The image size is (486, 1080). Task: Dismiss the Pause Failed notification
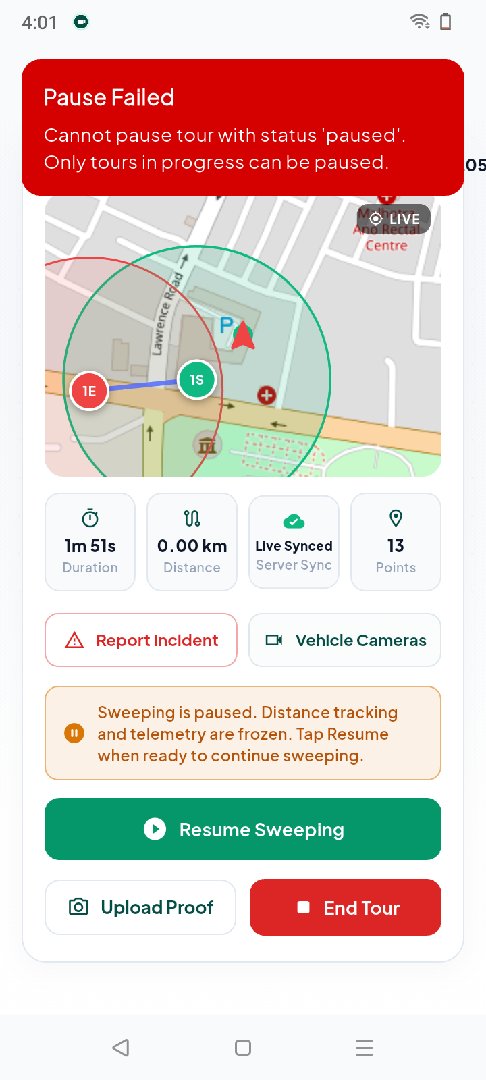point(242,127)
